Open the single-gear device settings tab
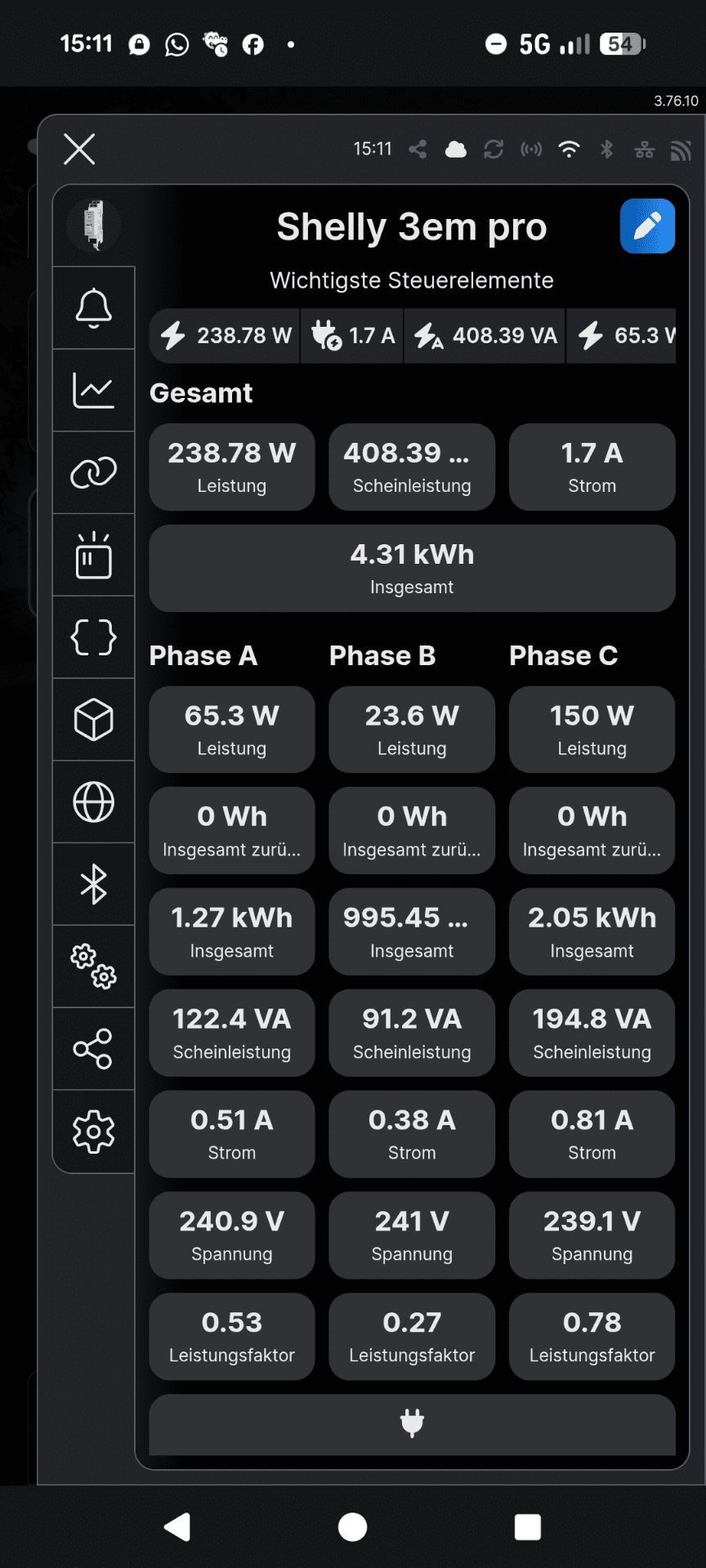 click(x=94, y=1132)
